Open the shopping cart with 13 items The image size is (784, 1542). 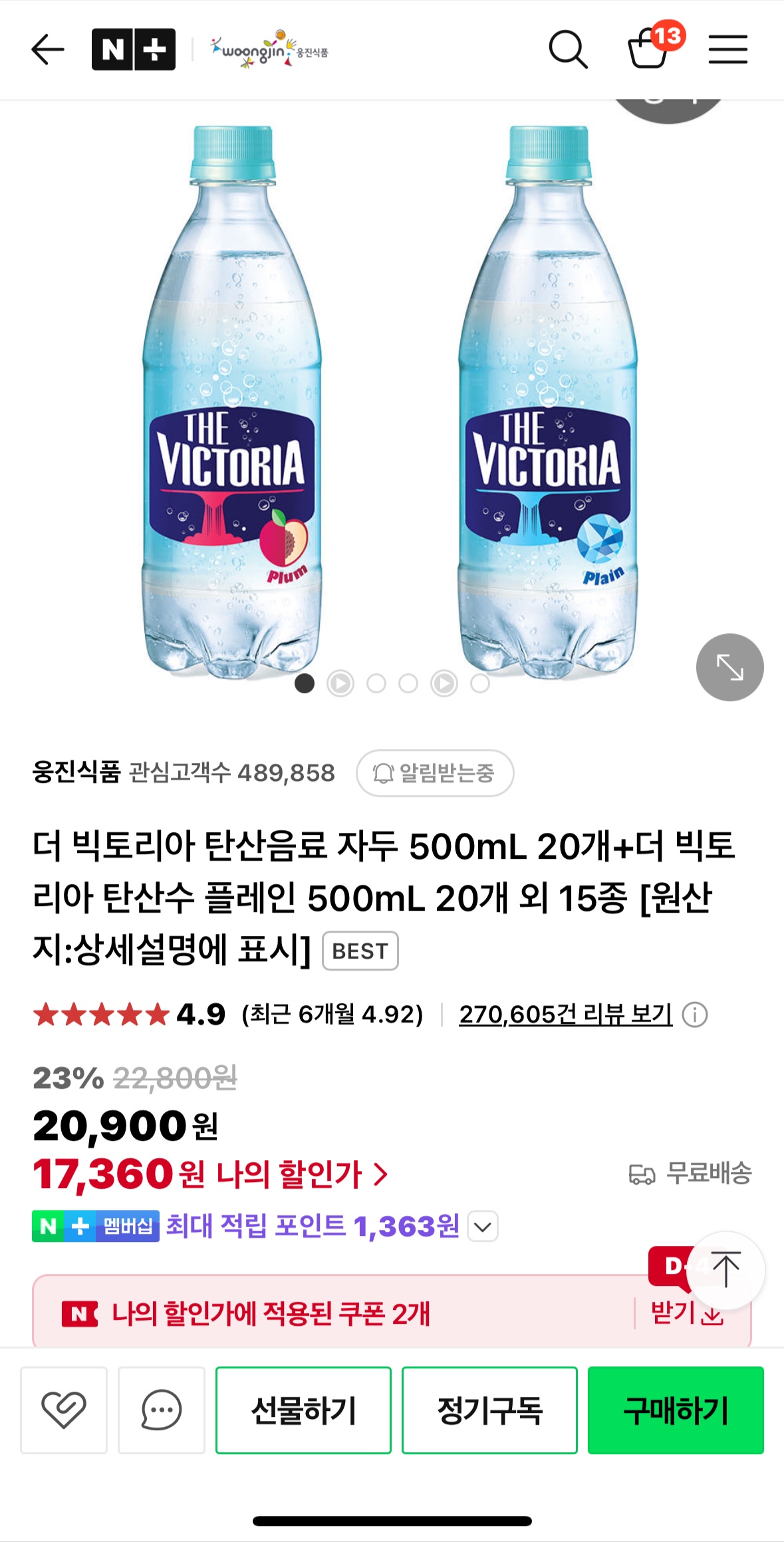pos(648,50)
